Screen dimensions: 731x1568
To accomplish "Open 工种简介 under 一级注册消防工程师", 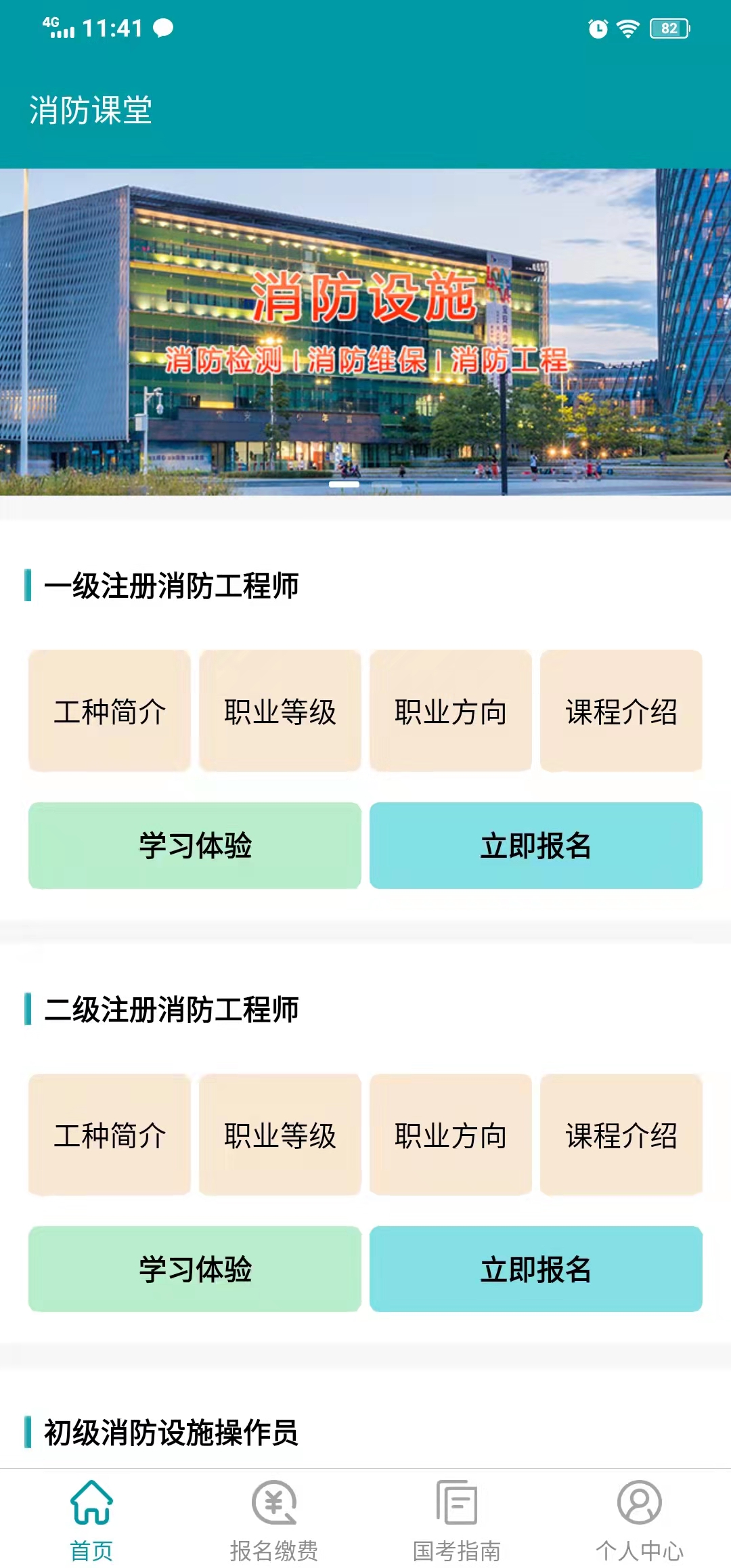I will (x=109, y=712).
